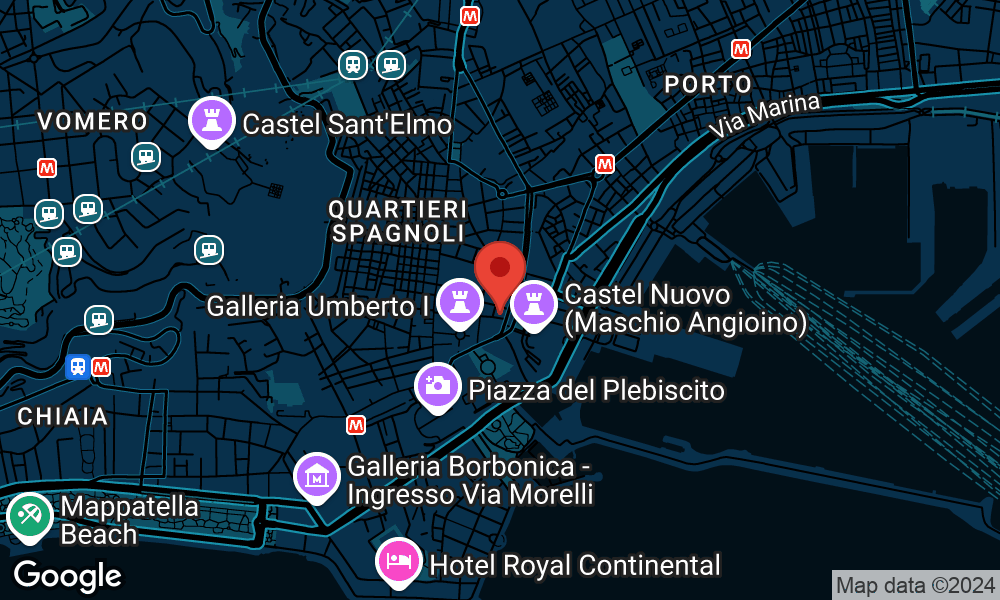Tap the Piazza del Plebiscito photo spot

click(x=437, y=387)
